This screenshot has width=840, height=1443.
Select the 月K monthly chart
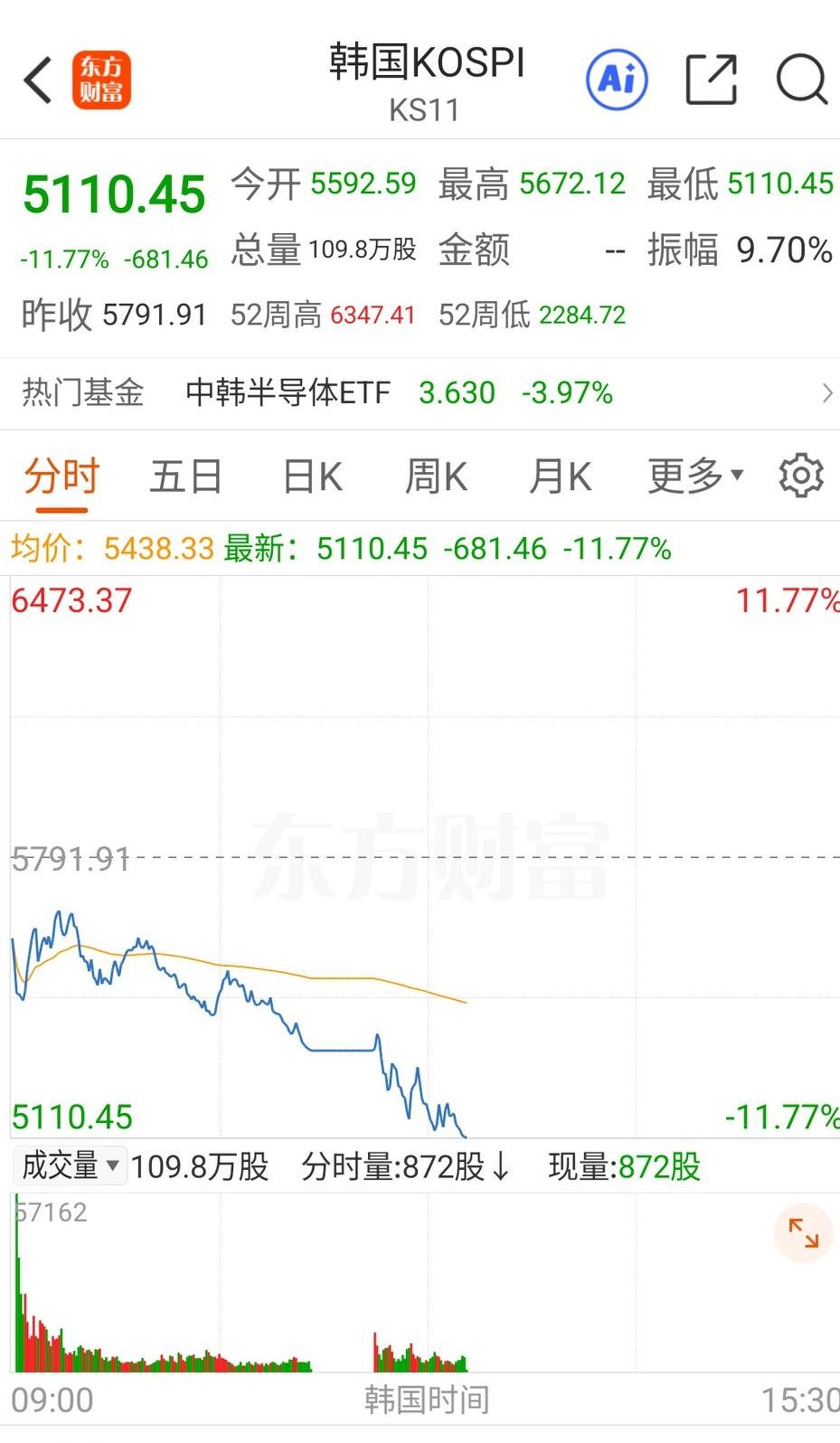pyautogui.click(x=559, y=475)
